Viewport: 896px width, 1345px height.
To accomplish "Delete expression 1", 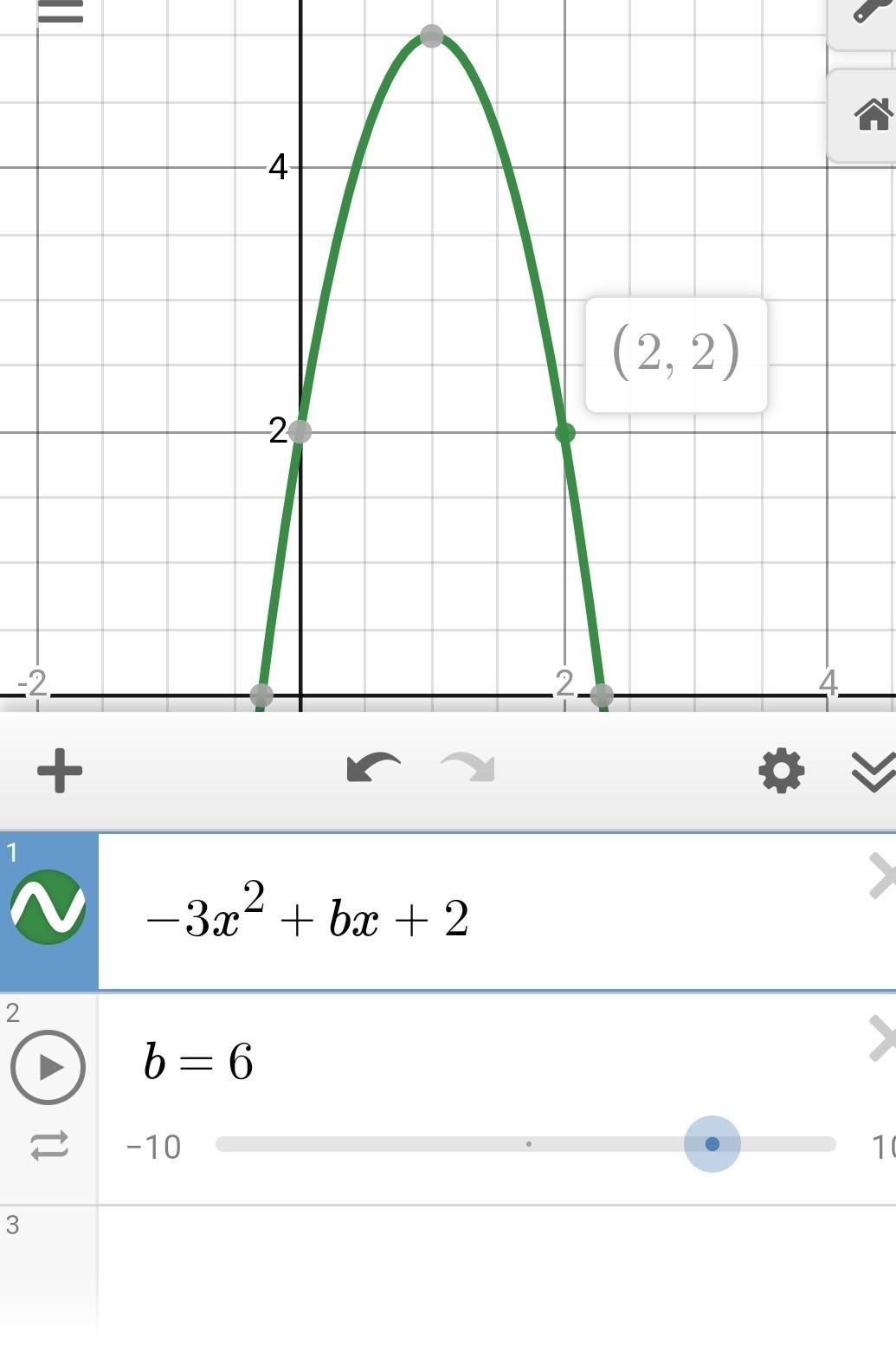I will pos(882,876).
